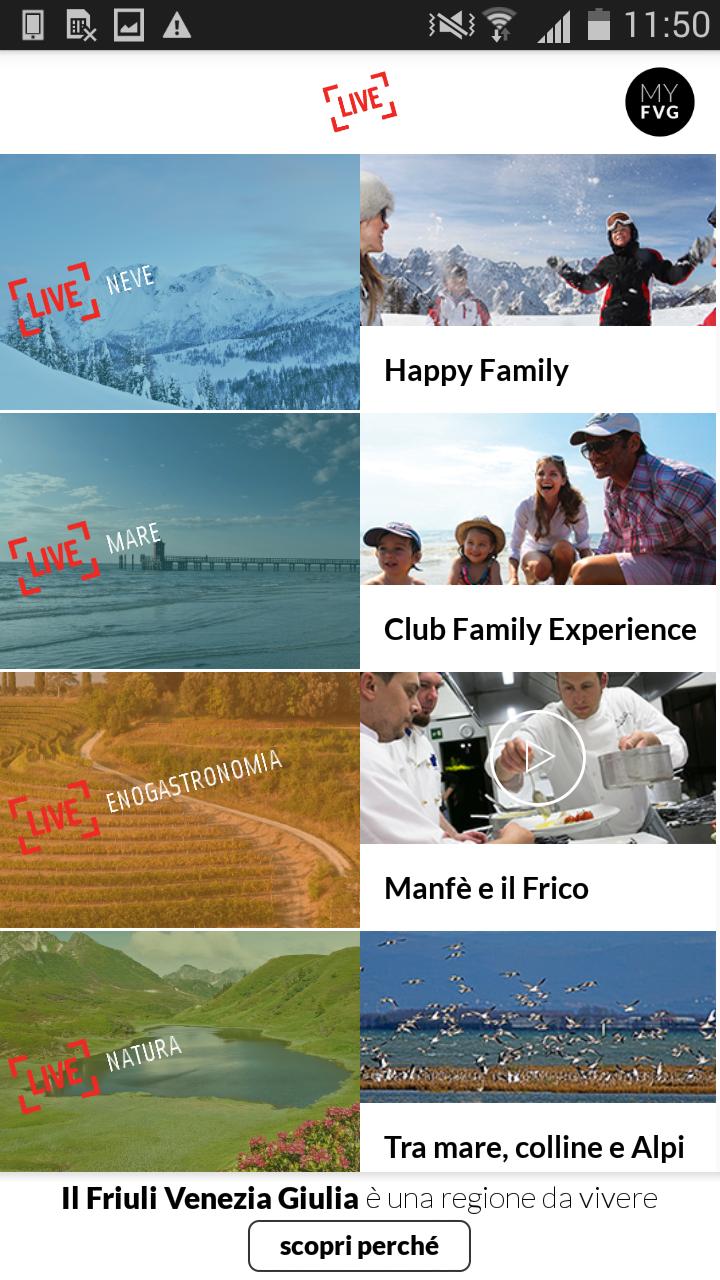Open the Live Mare tile
This screenshot has width=720, height=1280.
(180, 541)
